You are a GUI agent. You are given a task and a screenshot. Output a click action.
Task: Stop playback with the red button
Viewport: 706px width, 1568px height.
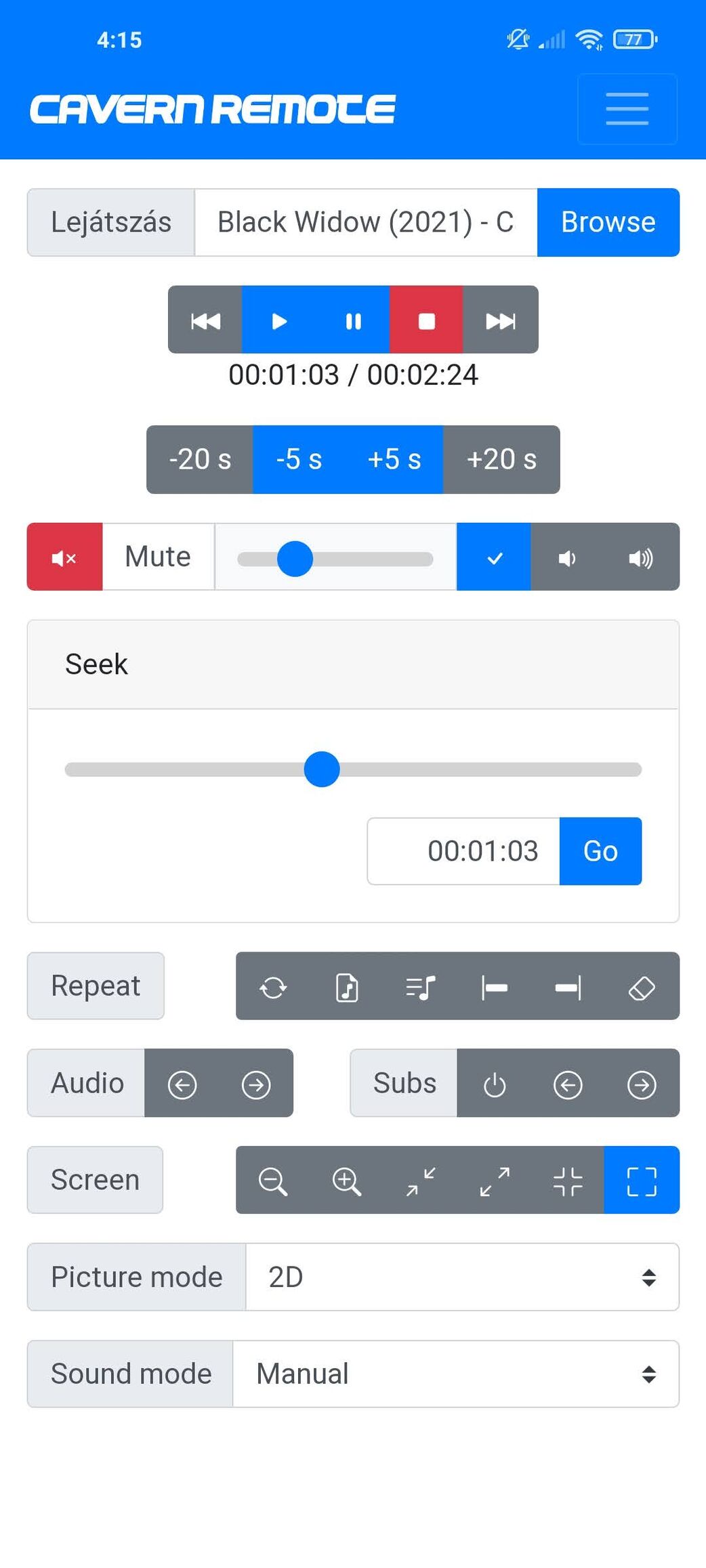coord(426,320)
